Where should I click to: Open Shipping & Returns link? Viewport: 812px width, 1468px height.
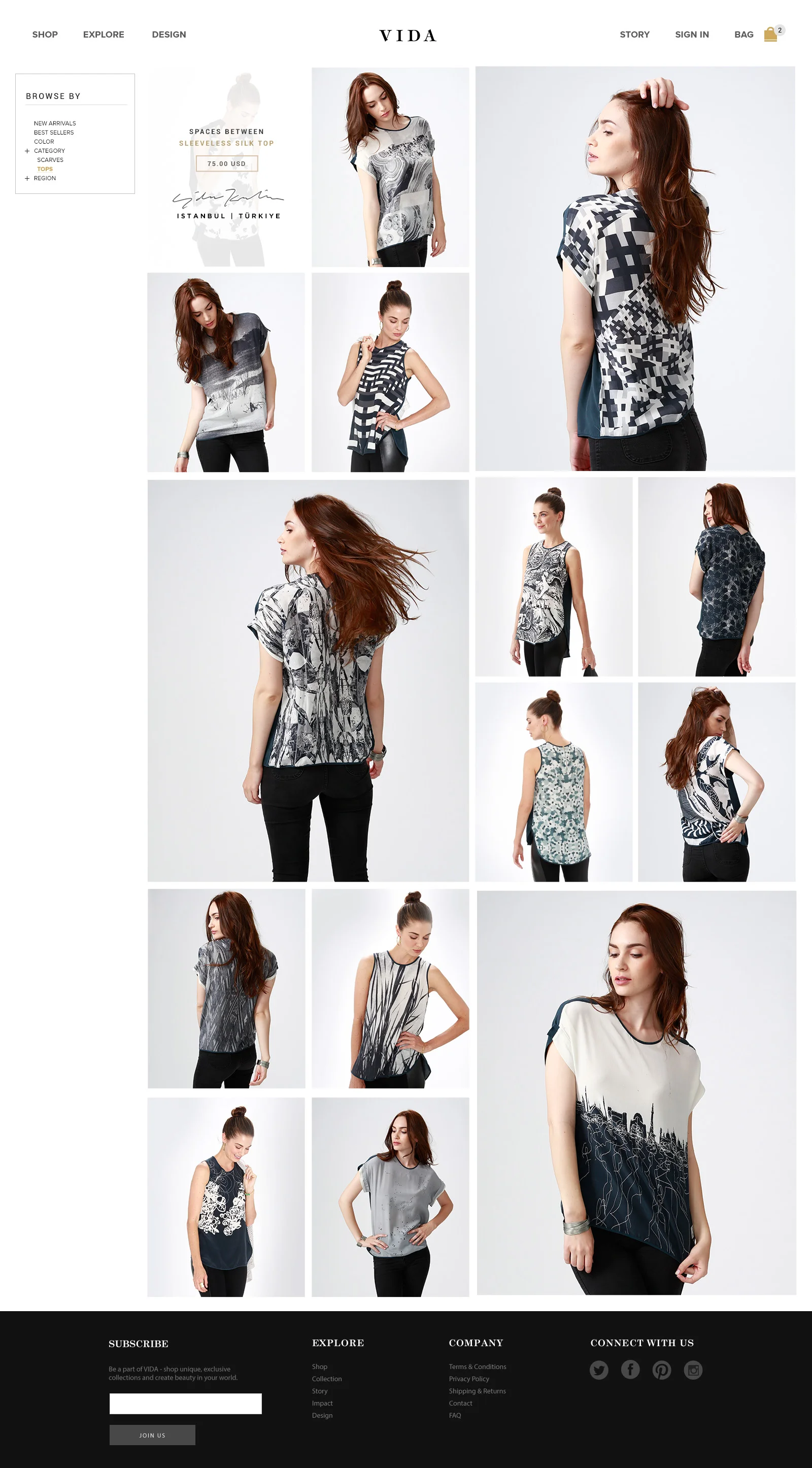coord(477,1391)
